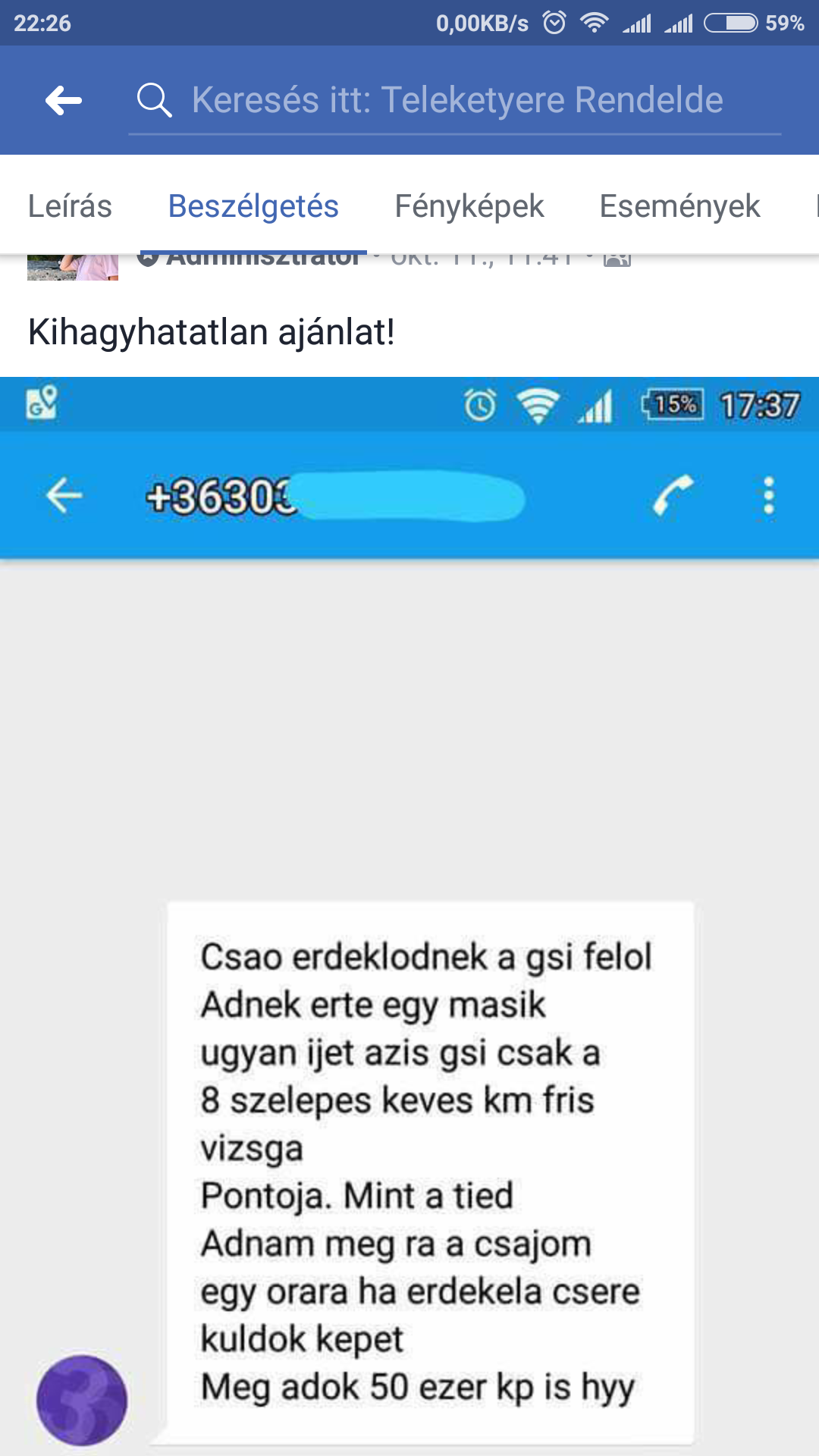The width and height of the screenshot is (819, 1456).
Task: Select the Beszélgetés tab
Action: 253,206
